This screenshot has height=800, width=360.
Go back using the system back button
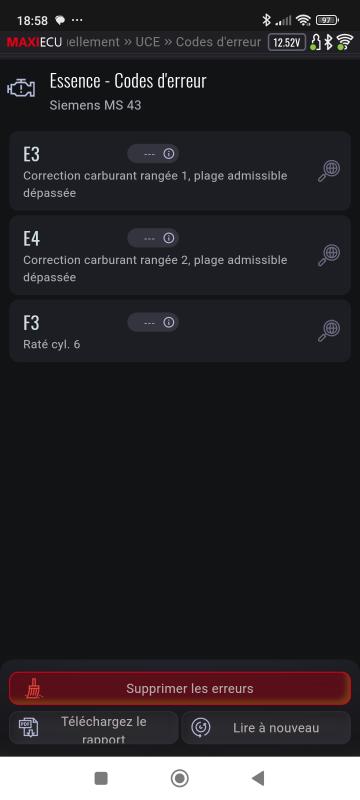pos(258,778)
